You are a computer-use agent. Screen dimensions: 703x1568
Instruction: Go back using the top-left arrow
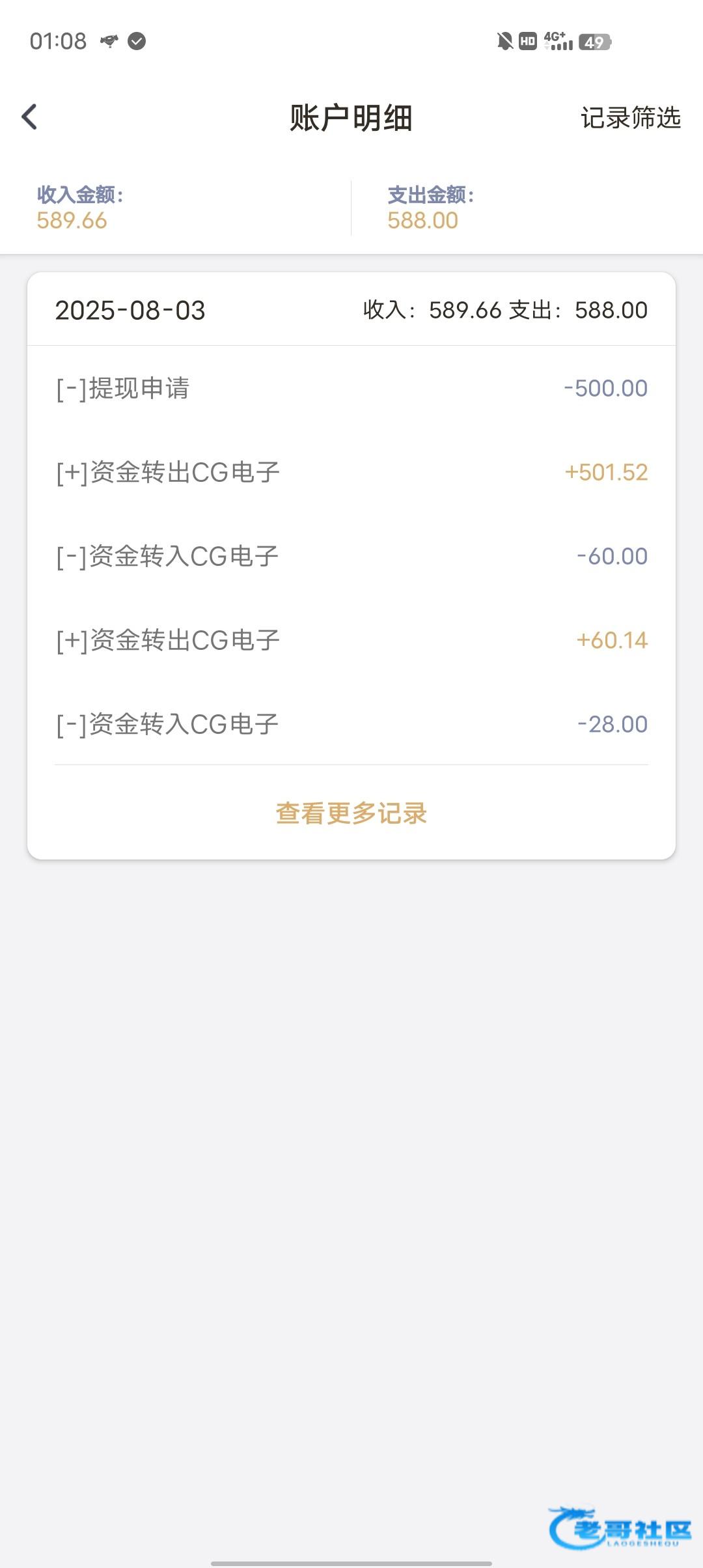[29, 118]
